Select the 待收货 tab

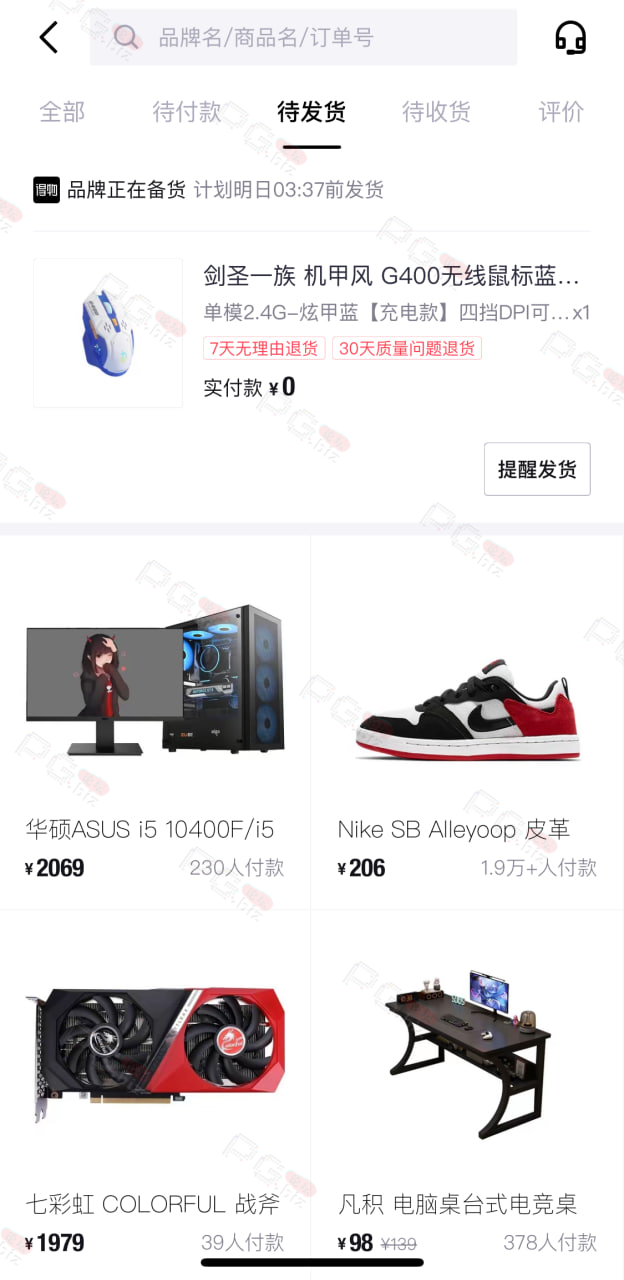pyautogui.click(x=436, y=112)
